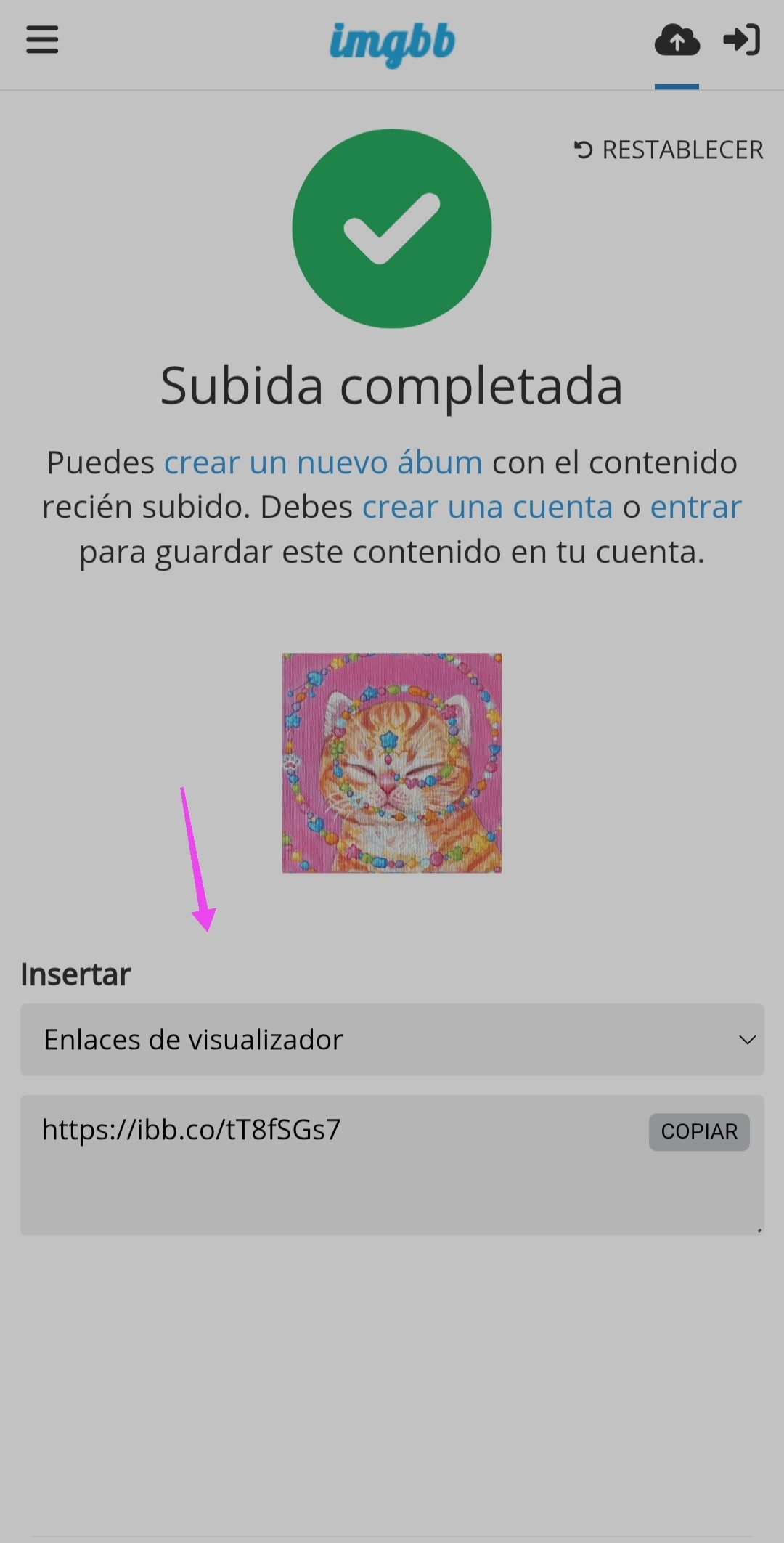Tap the cloud upload icon
The image size is (784, 1543).
(x=677, y=41)
